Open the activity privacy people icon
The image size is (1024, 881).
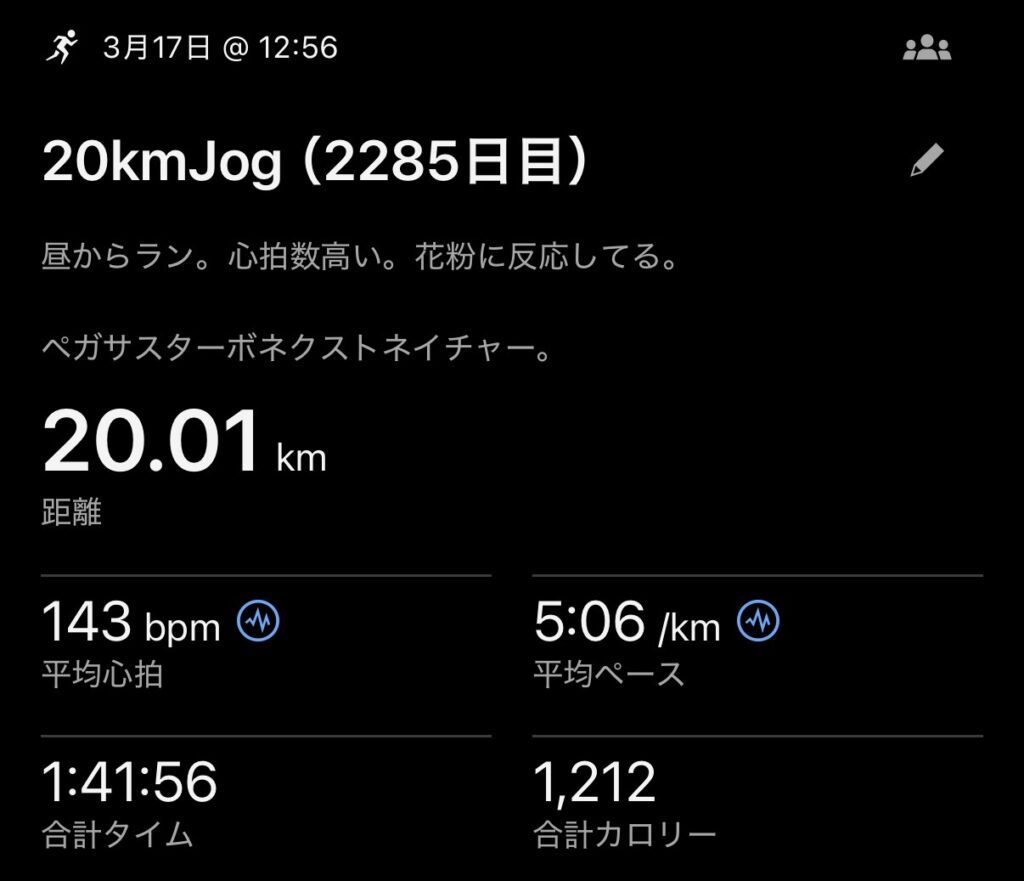(x=927, y=48)
